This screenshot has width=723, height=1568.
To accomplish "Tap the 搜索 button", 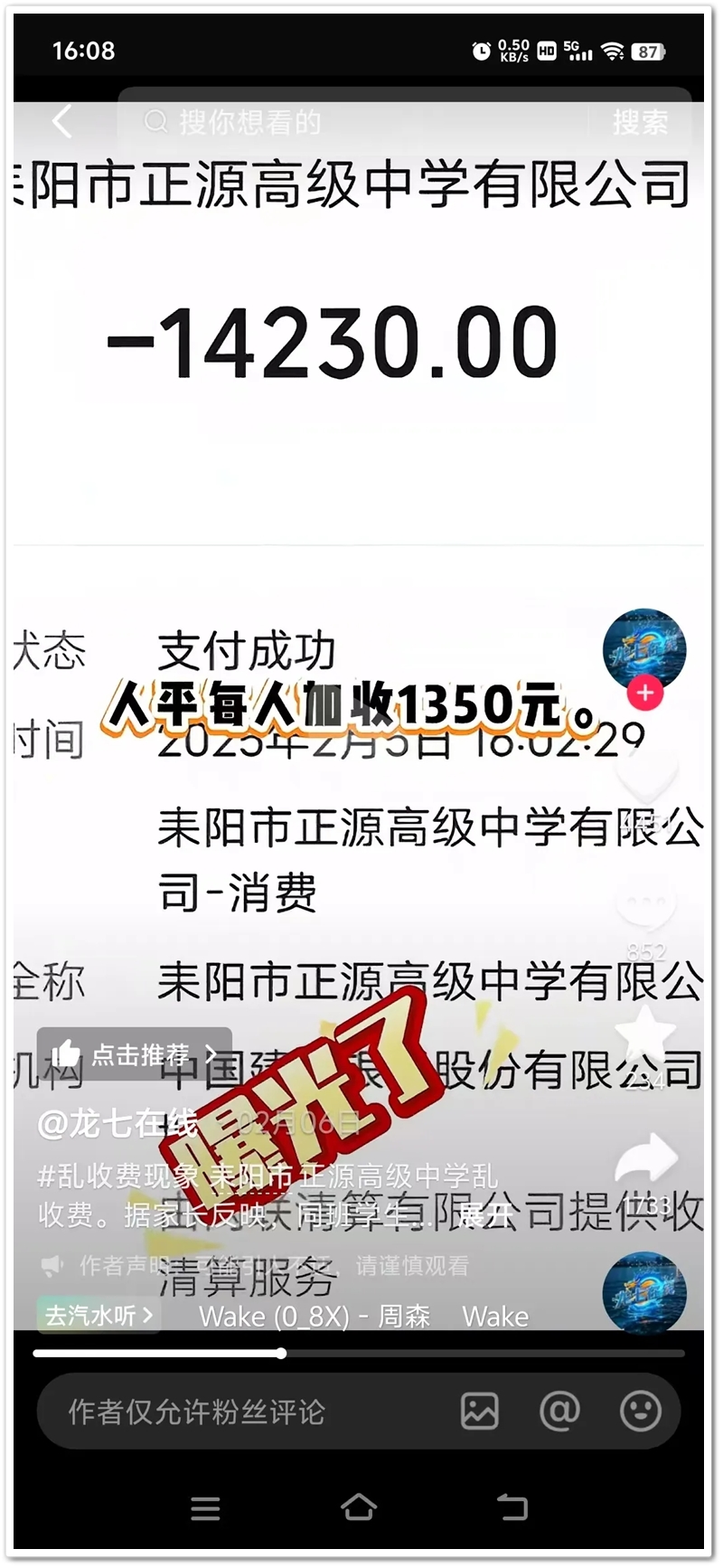I will click(x=640, y=122).
